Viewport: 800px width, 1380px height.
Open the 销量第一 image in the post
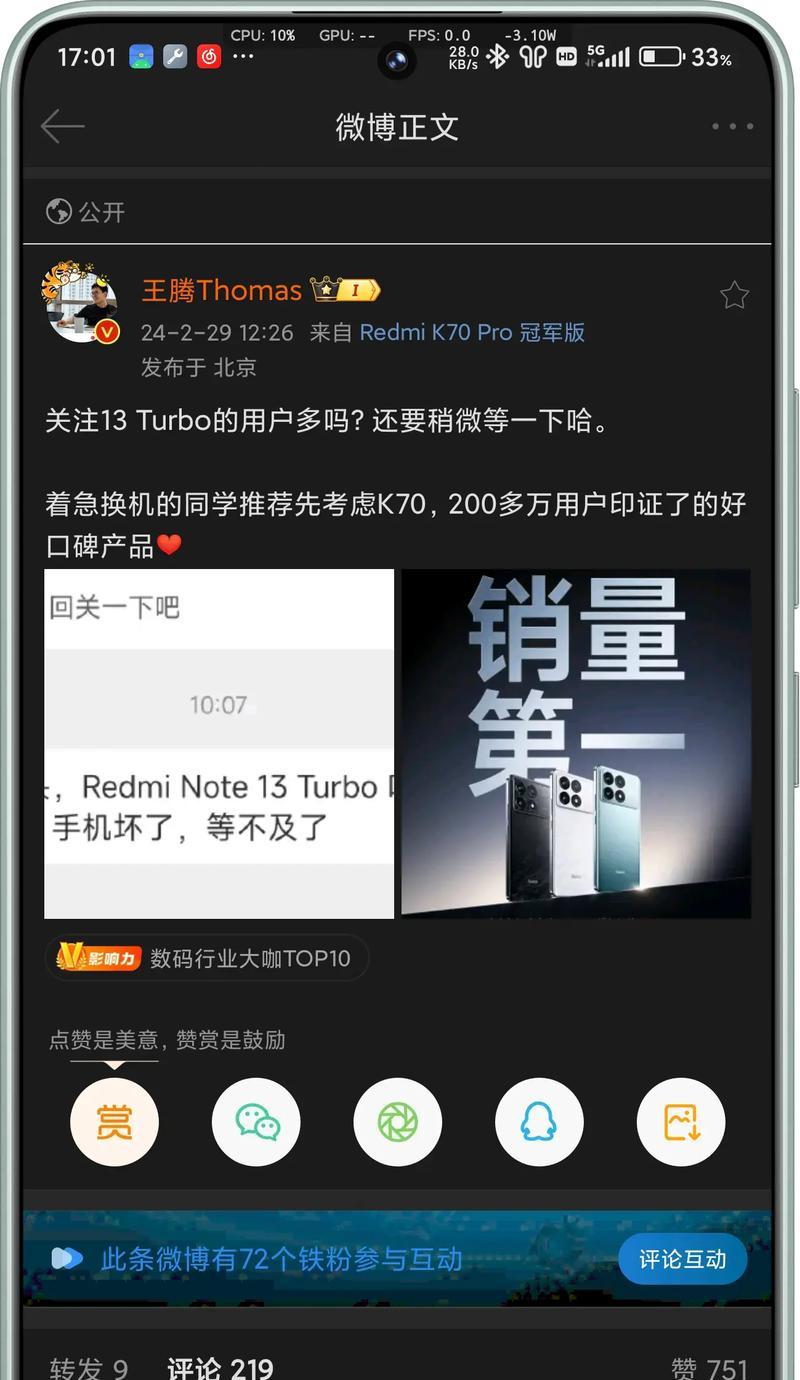pyautogui.click(x=576, y=743)
